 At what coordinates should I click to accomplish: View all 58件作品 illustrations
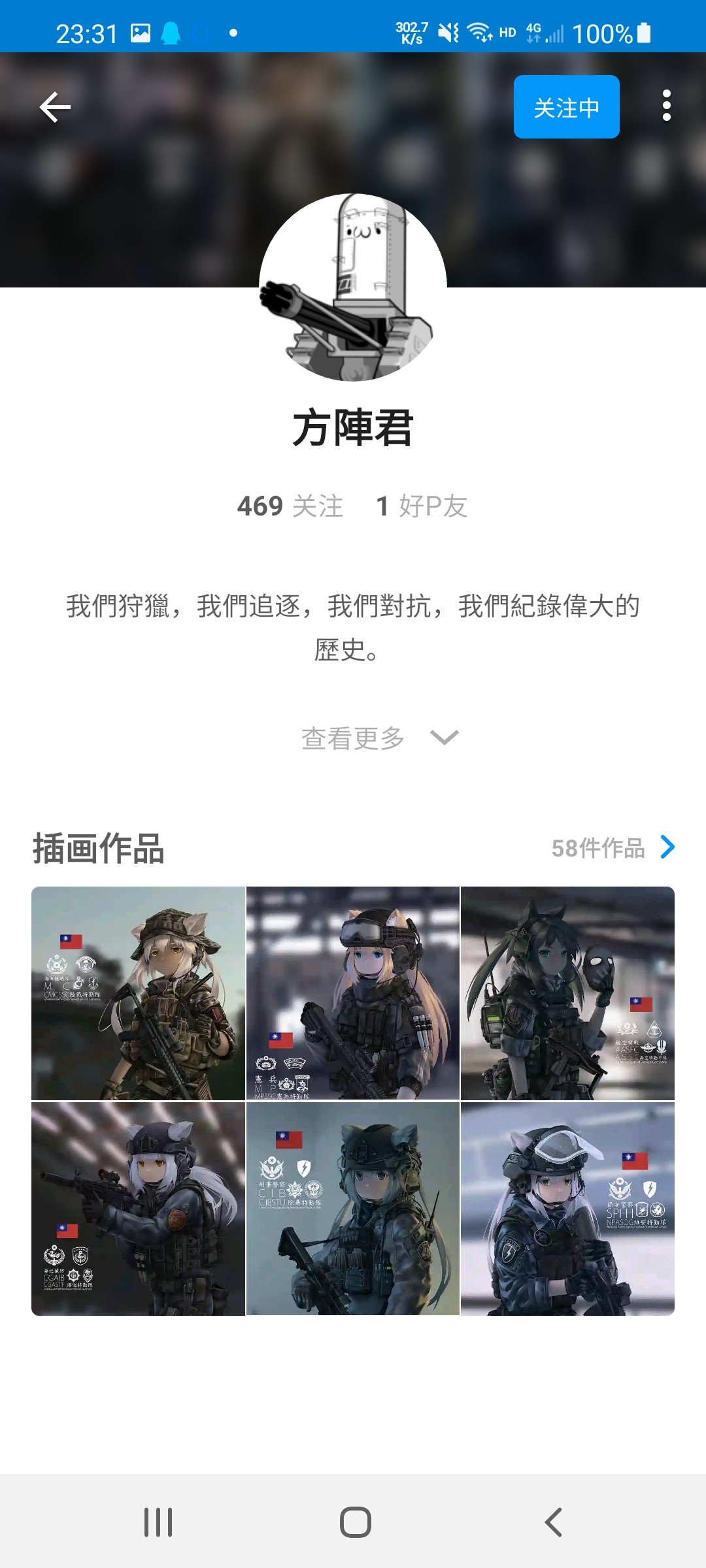pos(613,848)
